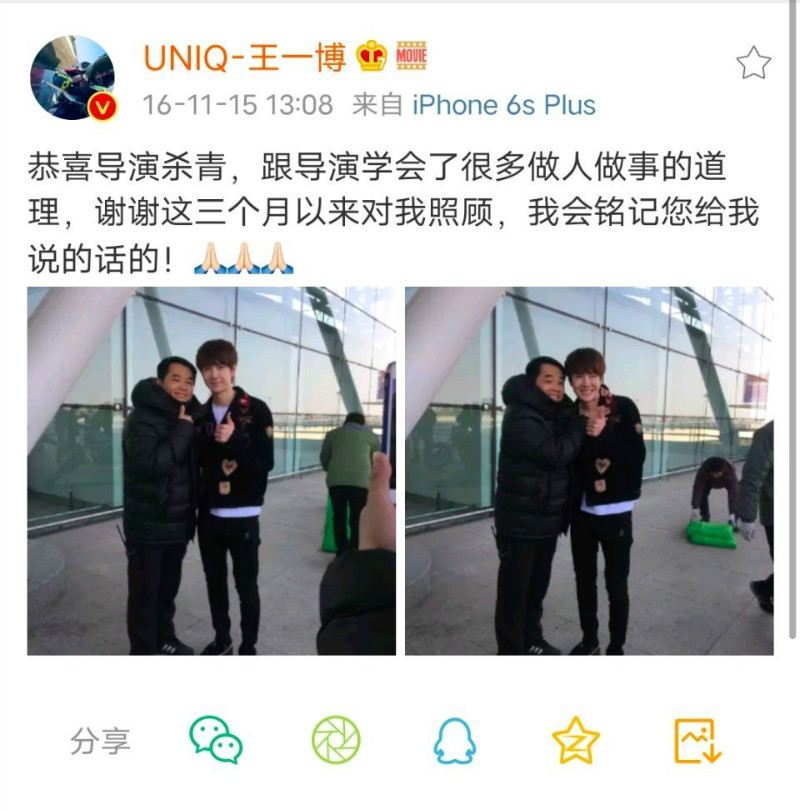Image resolution: width=800 pixels, height=811 pixels.
Task: Save the image with the download icon
Action: (x=697, y=741)
